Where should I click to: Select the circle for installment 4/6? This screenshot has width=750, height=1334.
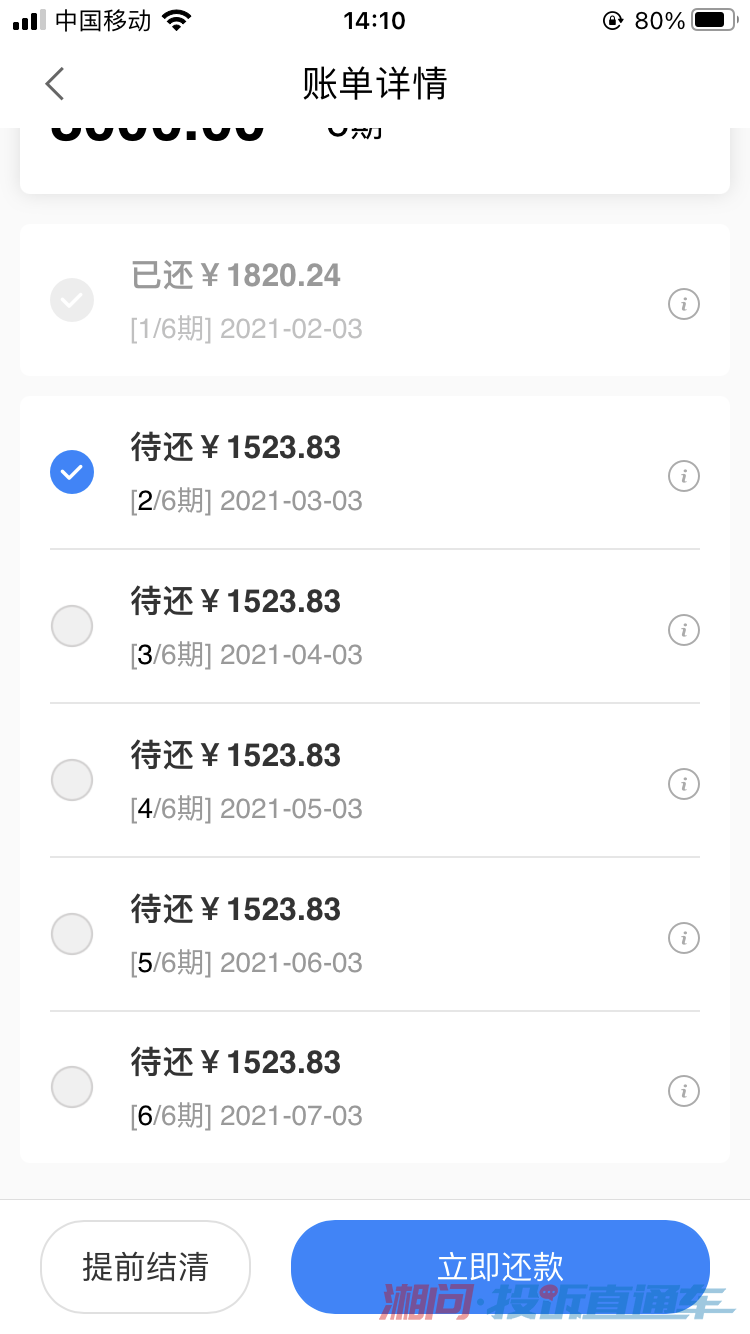point(71,780)
